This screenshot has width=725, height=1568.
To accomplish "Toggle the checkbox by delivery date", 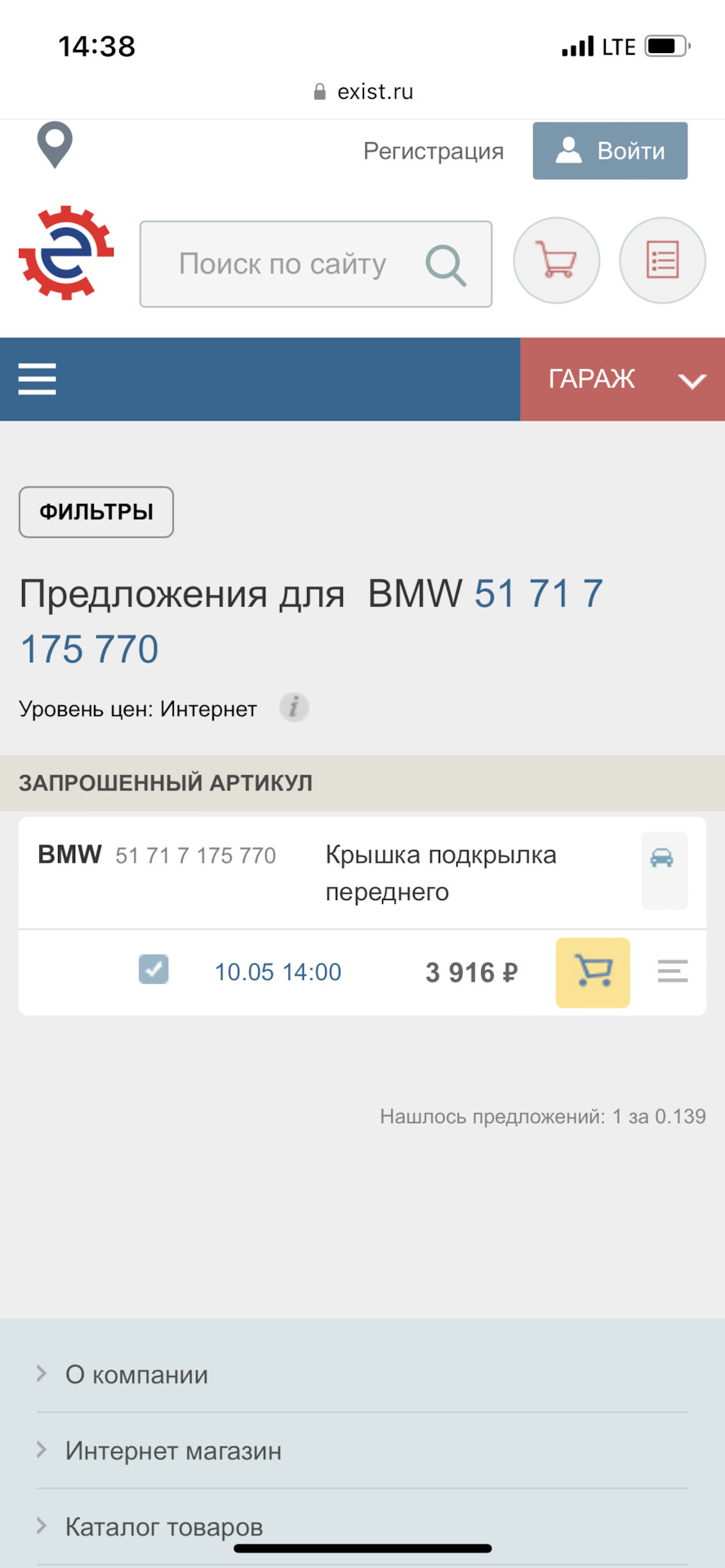I will [x=153, y=969].
